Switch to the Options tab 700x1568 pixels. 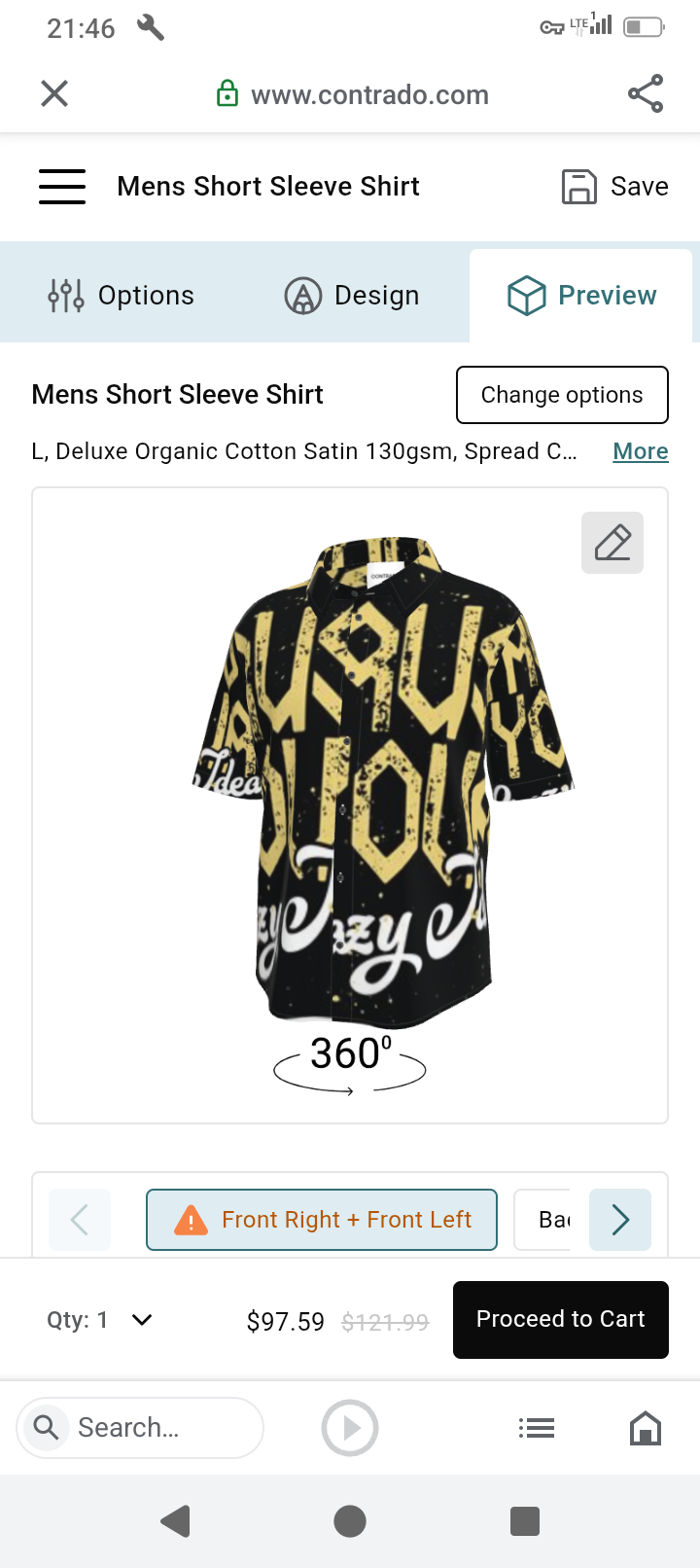[122, 296]
